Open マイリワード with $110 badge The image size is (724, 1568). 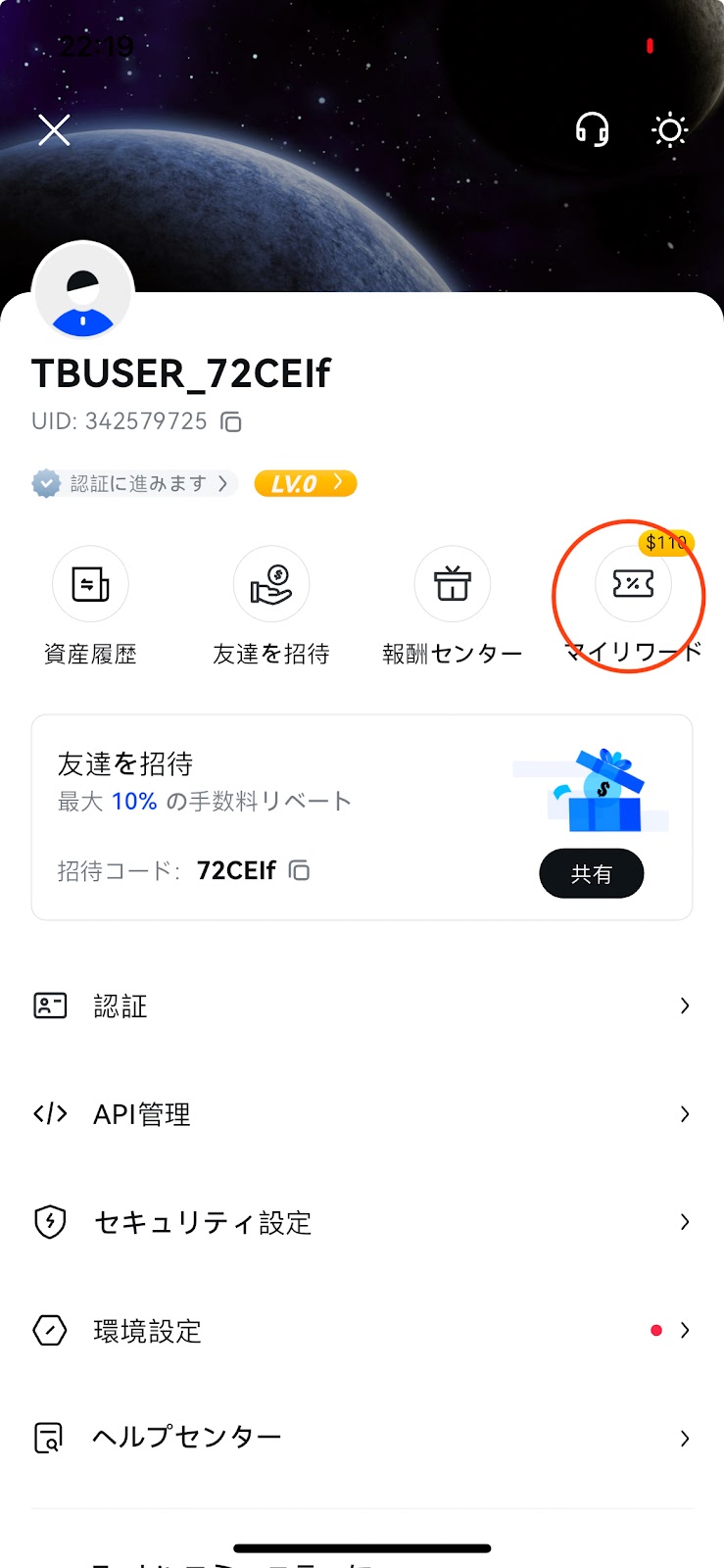(x=633, y=585)
